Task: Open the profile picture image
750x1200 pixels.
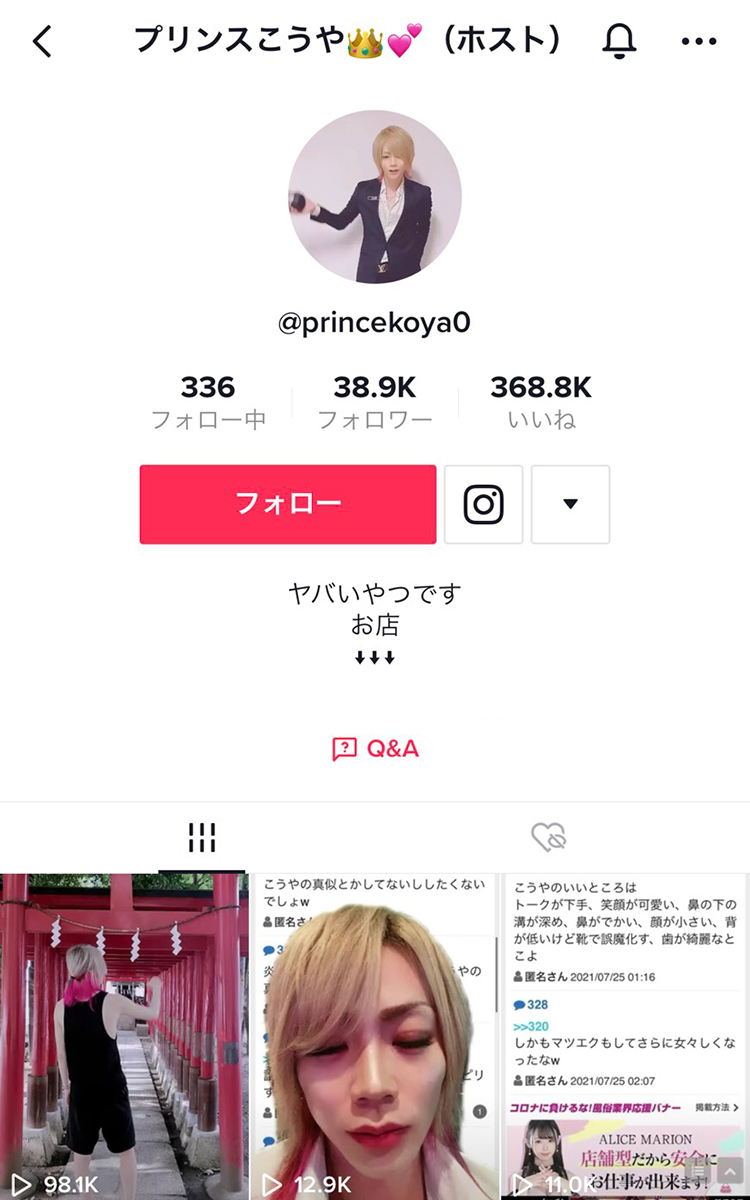Action: pos(374,197)
